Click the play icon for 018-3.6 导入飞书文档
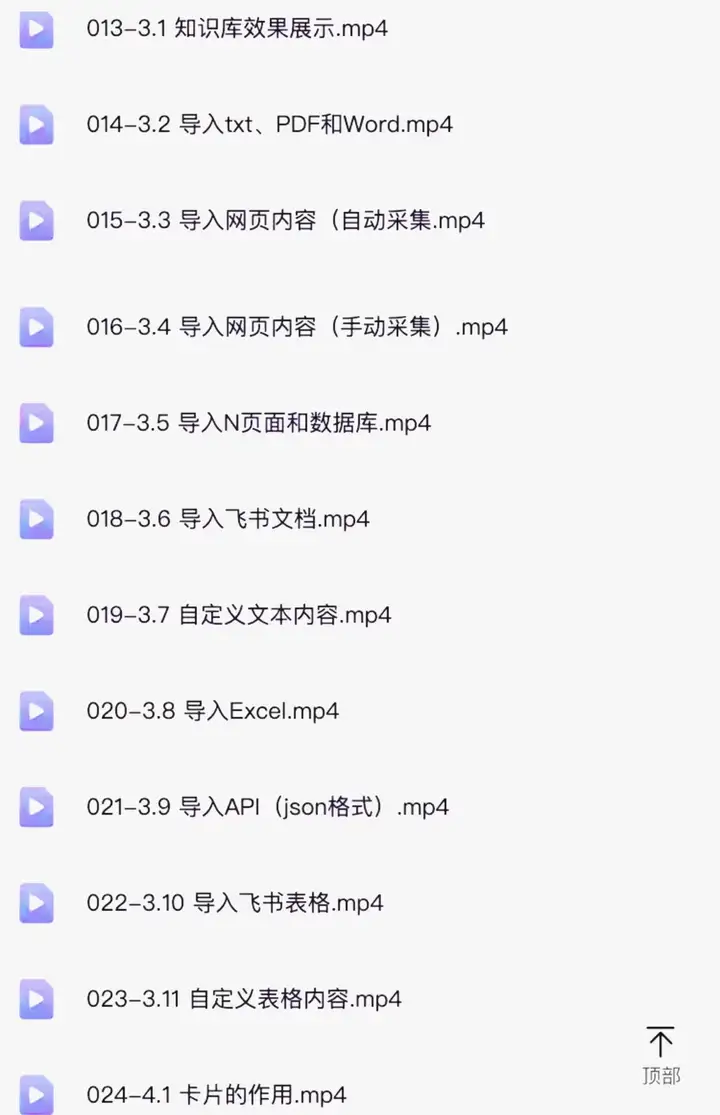The width and height of the screenshot is (720, 1115). (x=36, y=520)
